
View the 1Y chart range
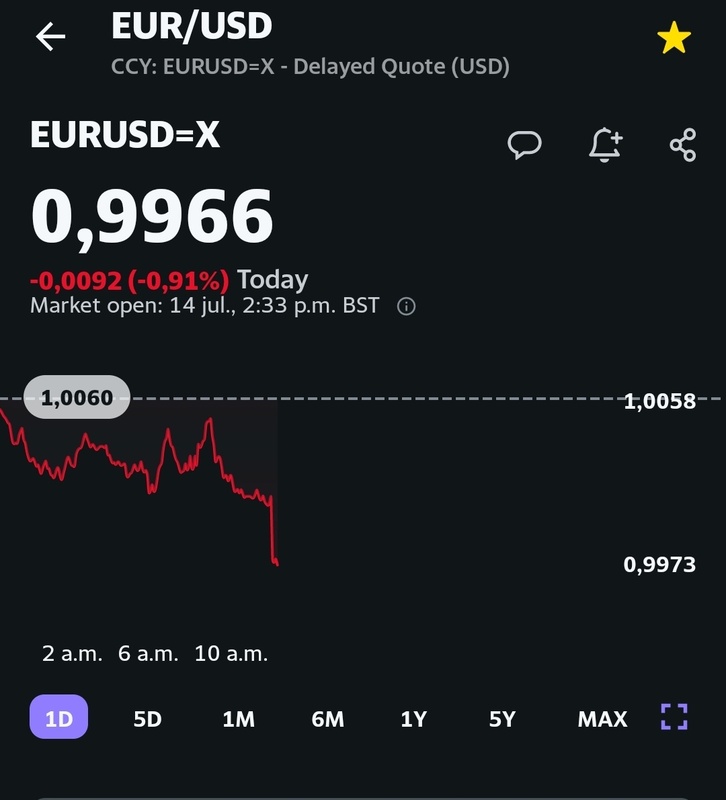(x=414, y=718)
